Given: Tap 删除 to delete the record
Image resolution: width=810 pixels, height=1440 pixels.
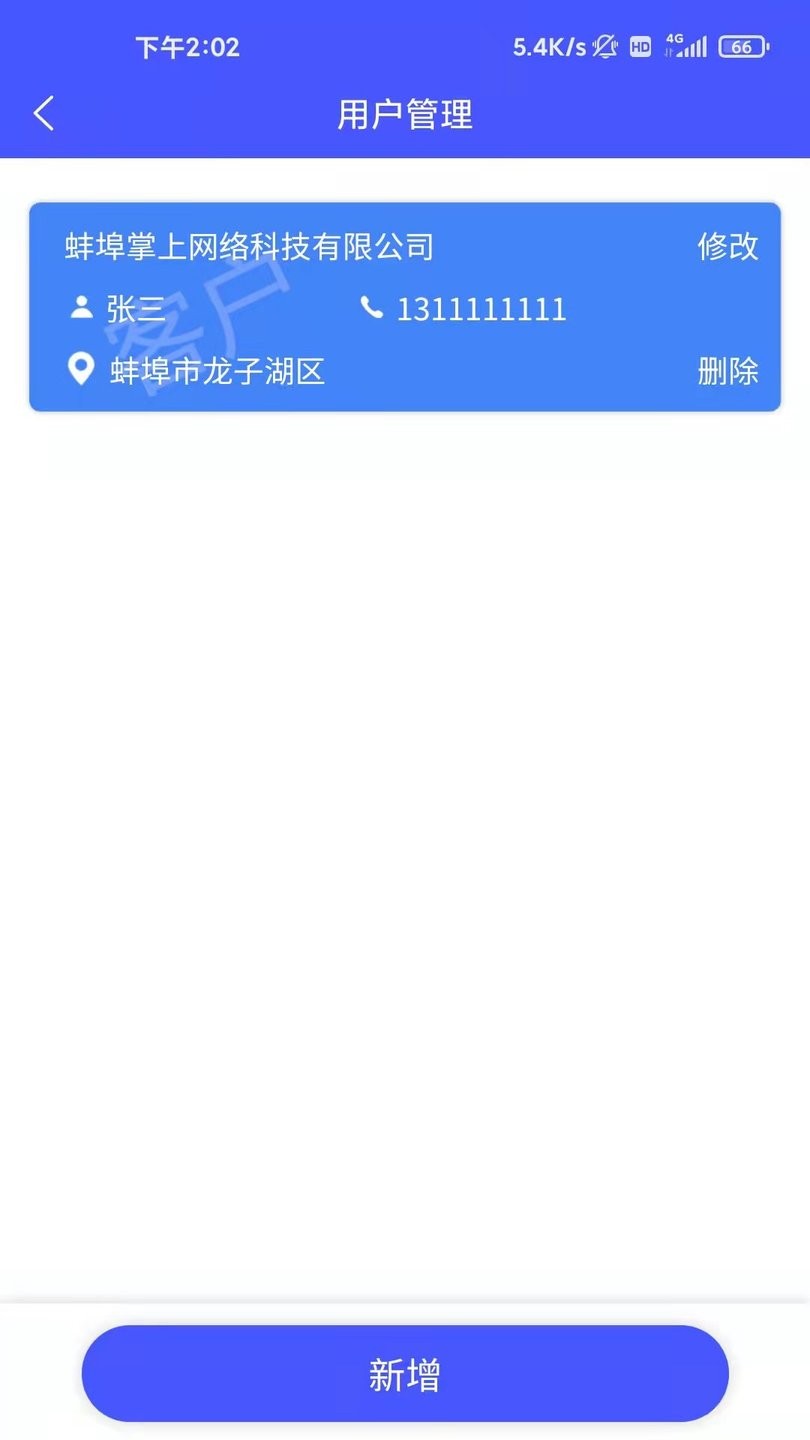Looking at the screenshot, I should (728, 372).
